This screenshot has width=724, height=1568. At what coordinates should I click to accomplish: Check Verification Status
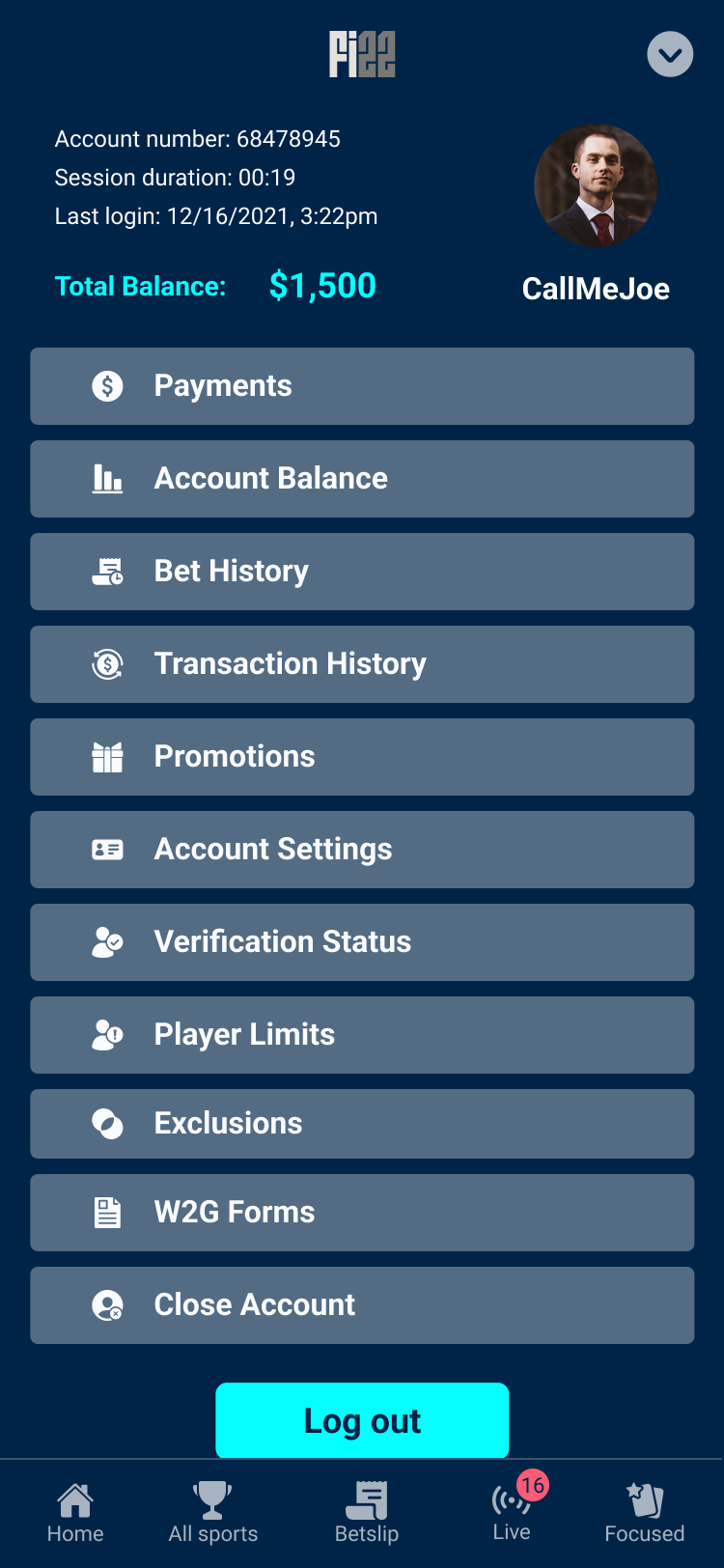[x=362, y=942]
